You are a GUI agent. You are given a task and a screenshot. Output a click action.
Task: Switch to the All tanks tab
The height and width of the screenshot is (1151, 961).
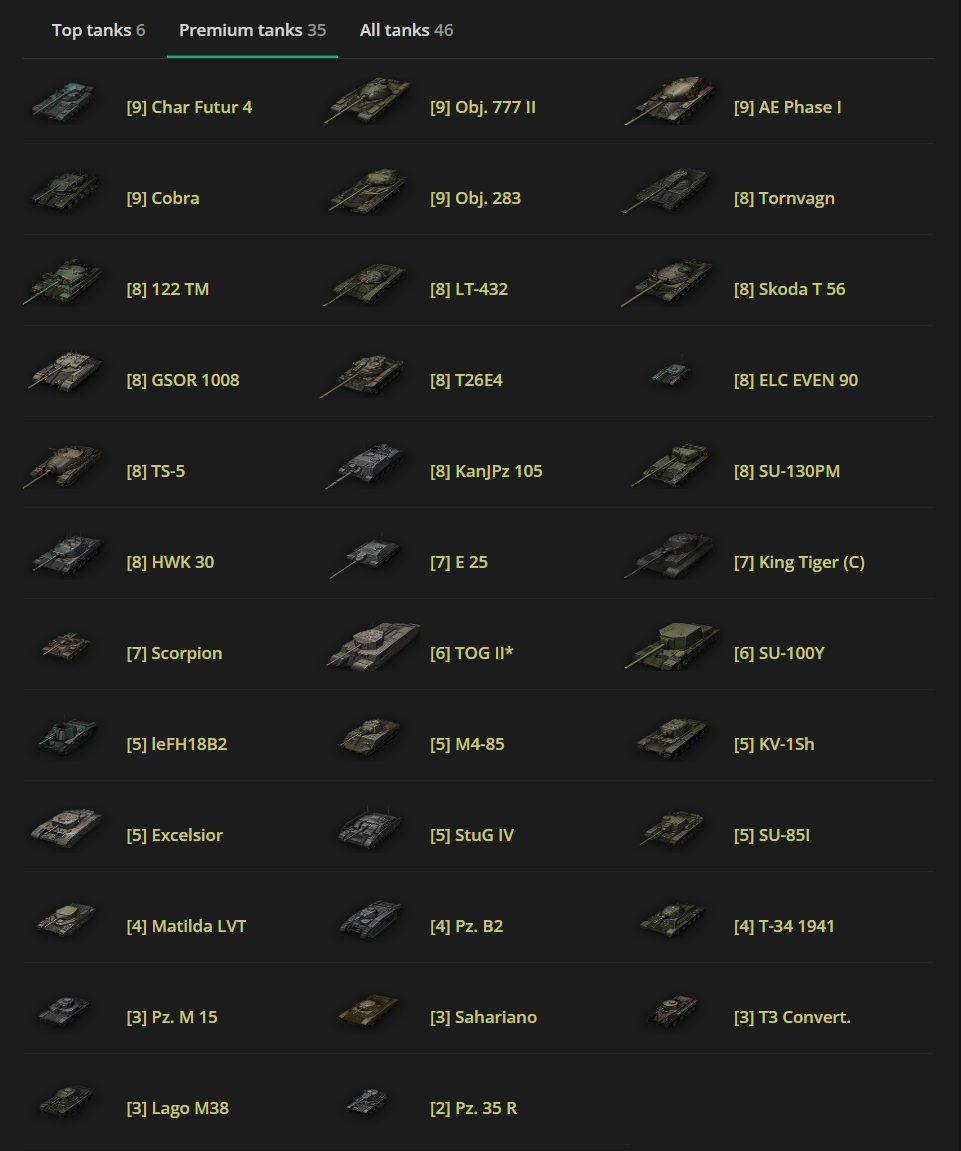coord(406,30)
